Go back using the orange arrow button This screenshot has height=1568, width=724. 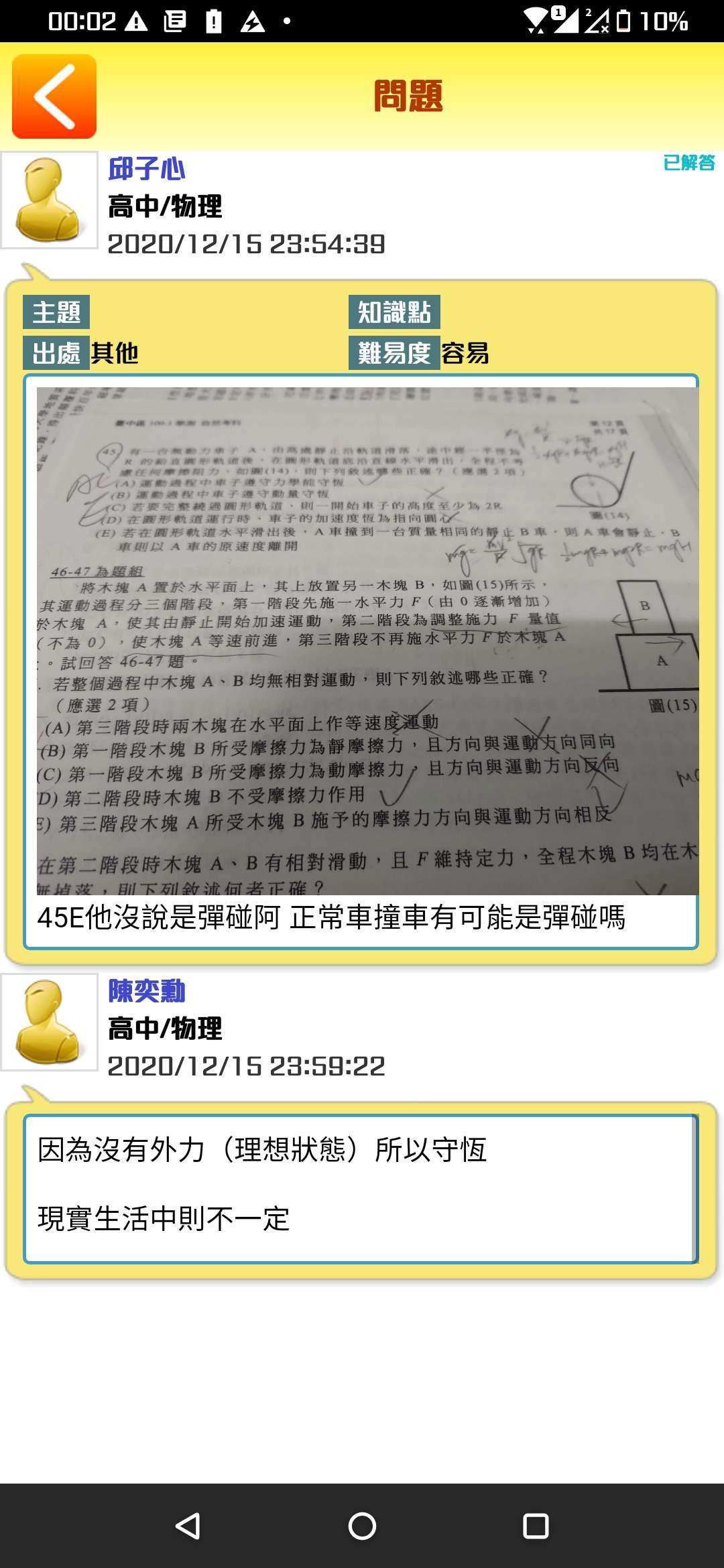[54, 96]
